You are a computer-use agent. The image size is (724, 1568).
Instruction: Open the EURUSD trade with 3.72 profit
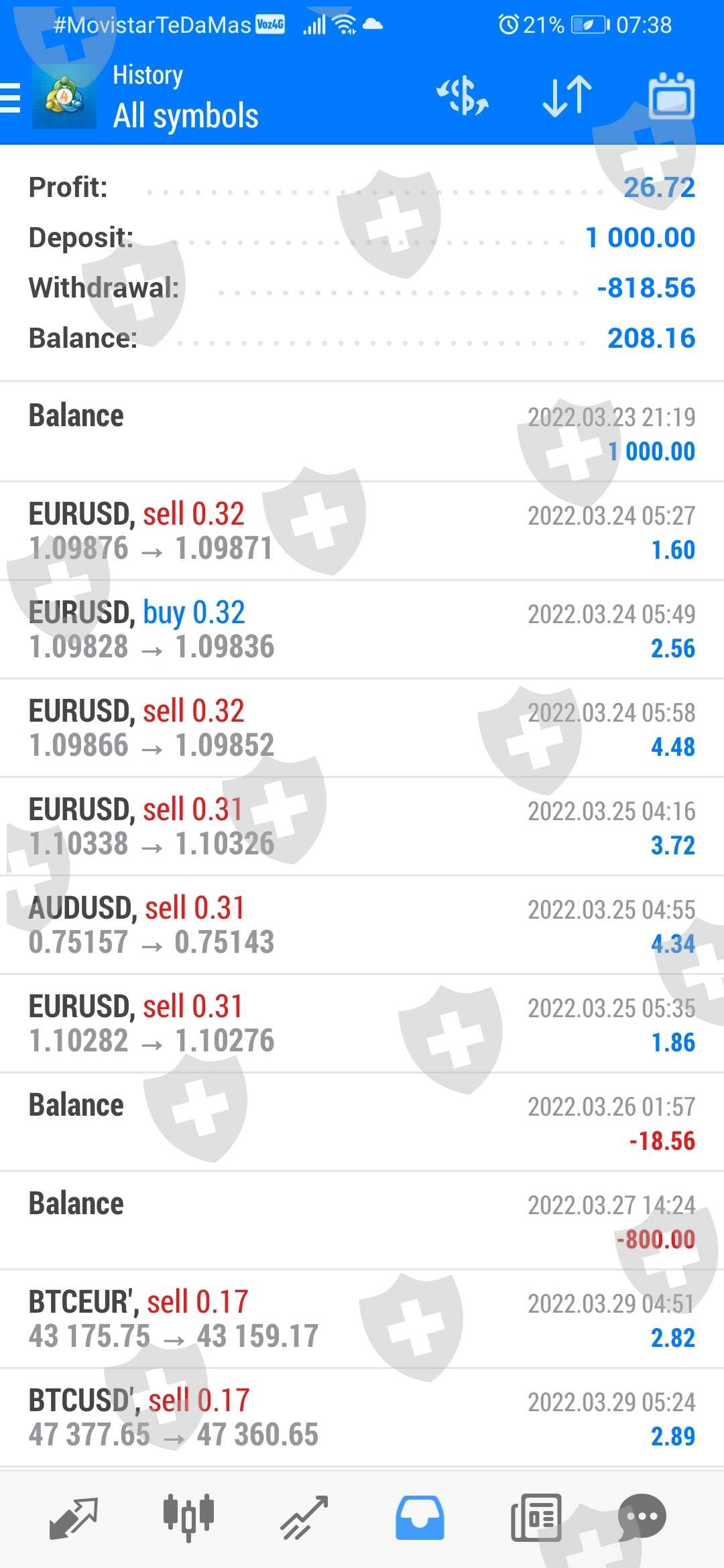point(362,827)
